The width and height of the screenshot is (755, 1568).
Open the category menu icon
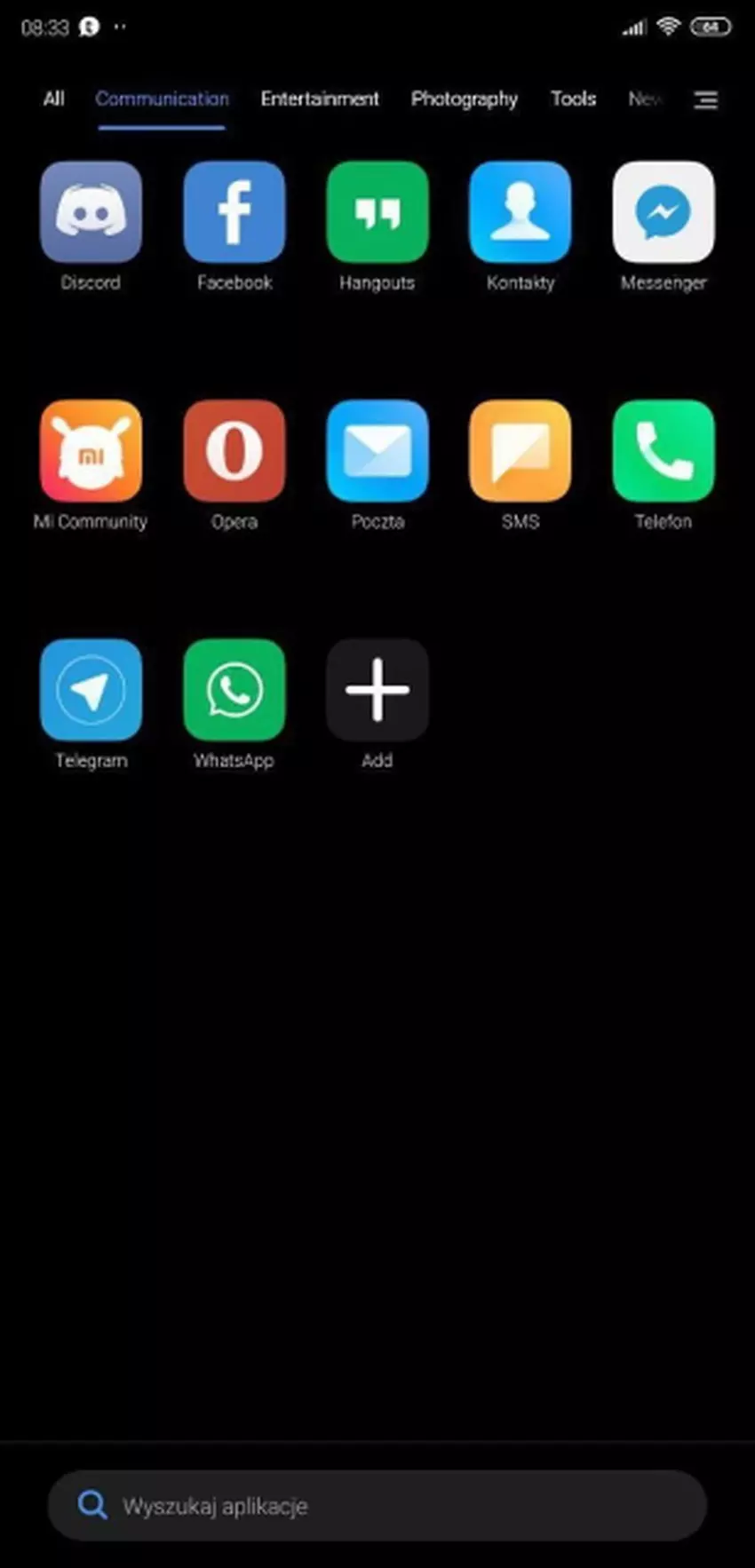705,100
